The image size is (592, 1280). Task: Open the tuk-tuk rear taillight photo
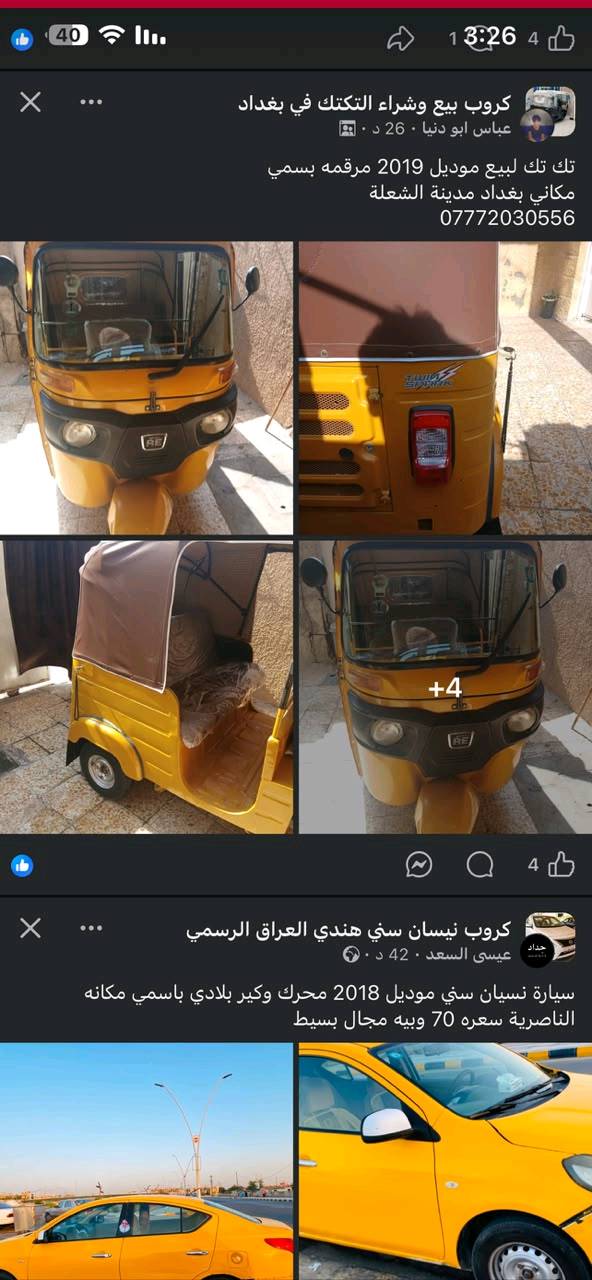click(x=445, y=388)
